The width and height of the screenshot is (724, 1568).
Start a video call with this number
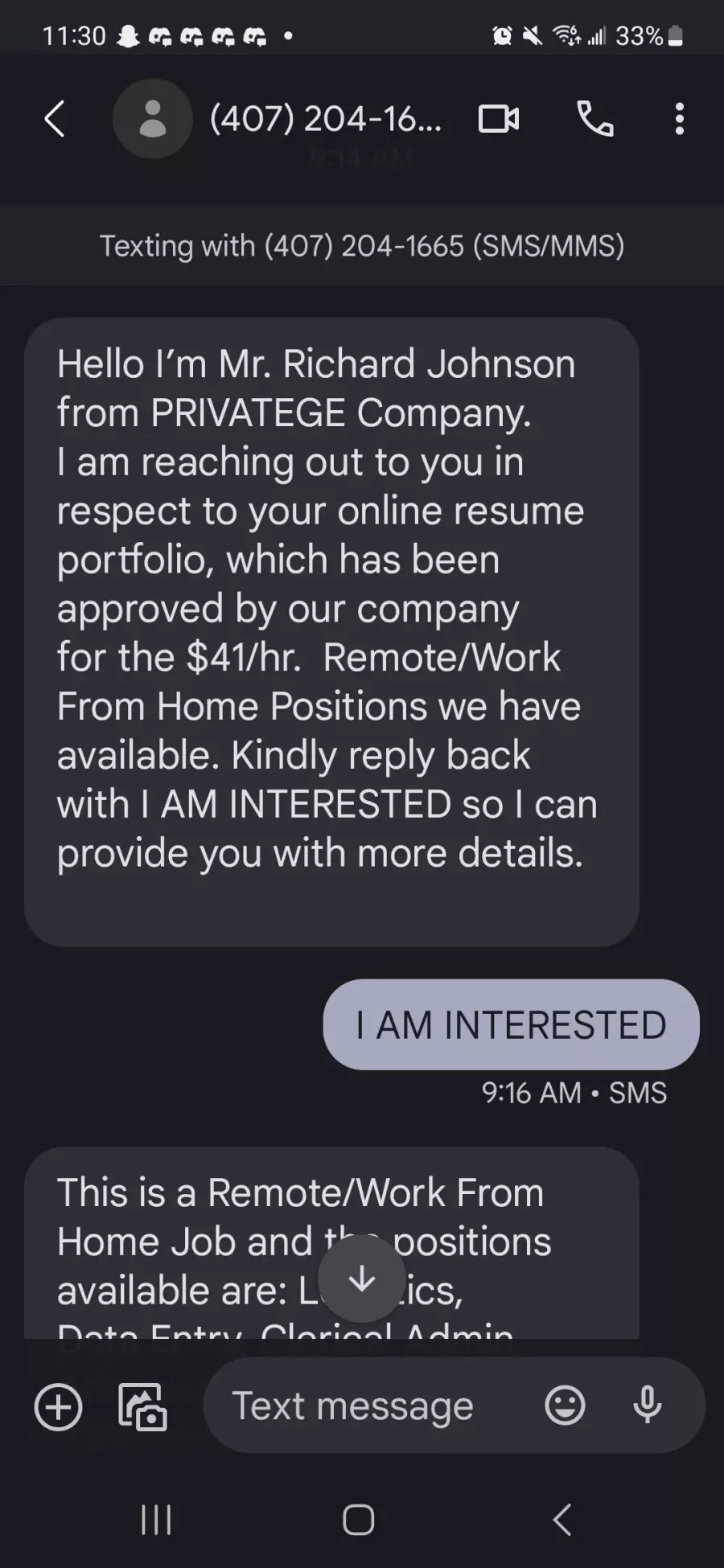pyautogui.click(x=499, y=120)
